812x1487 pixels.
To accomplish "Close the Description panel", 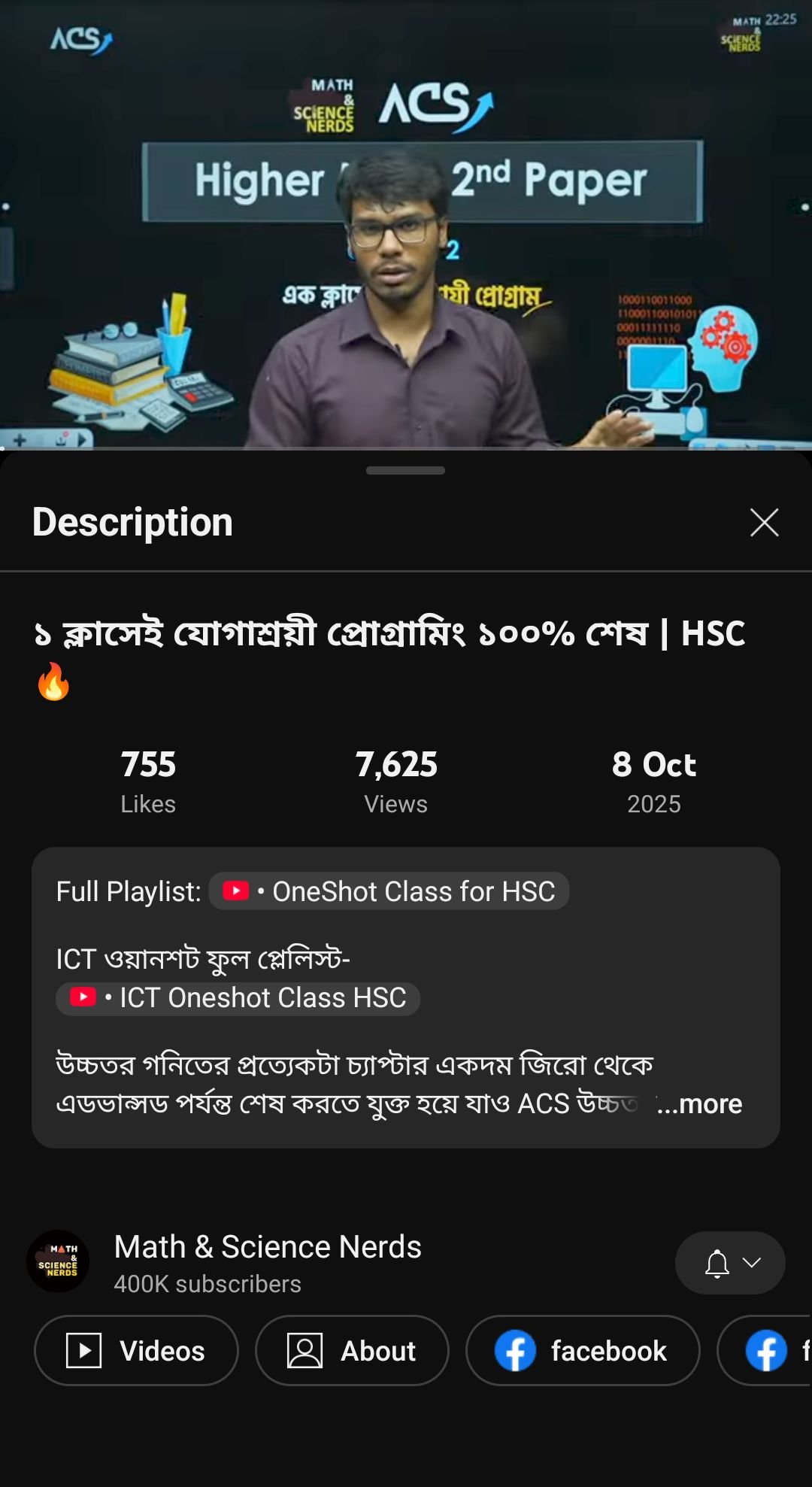I will coord(764,522).
